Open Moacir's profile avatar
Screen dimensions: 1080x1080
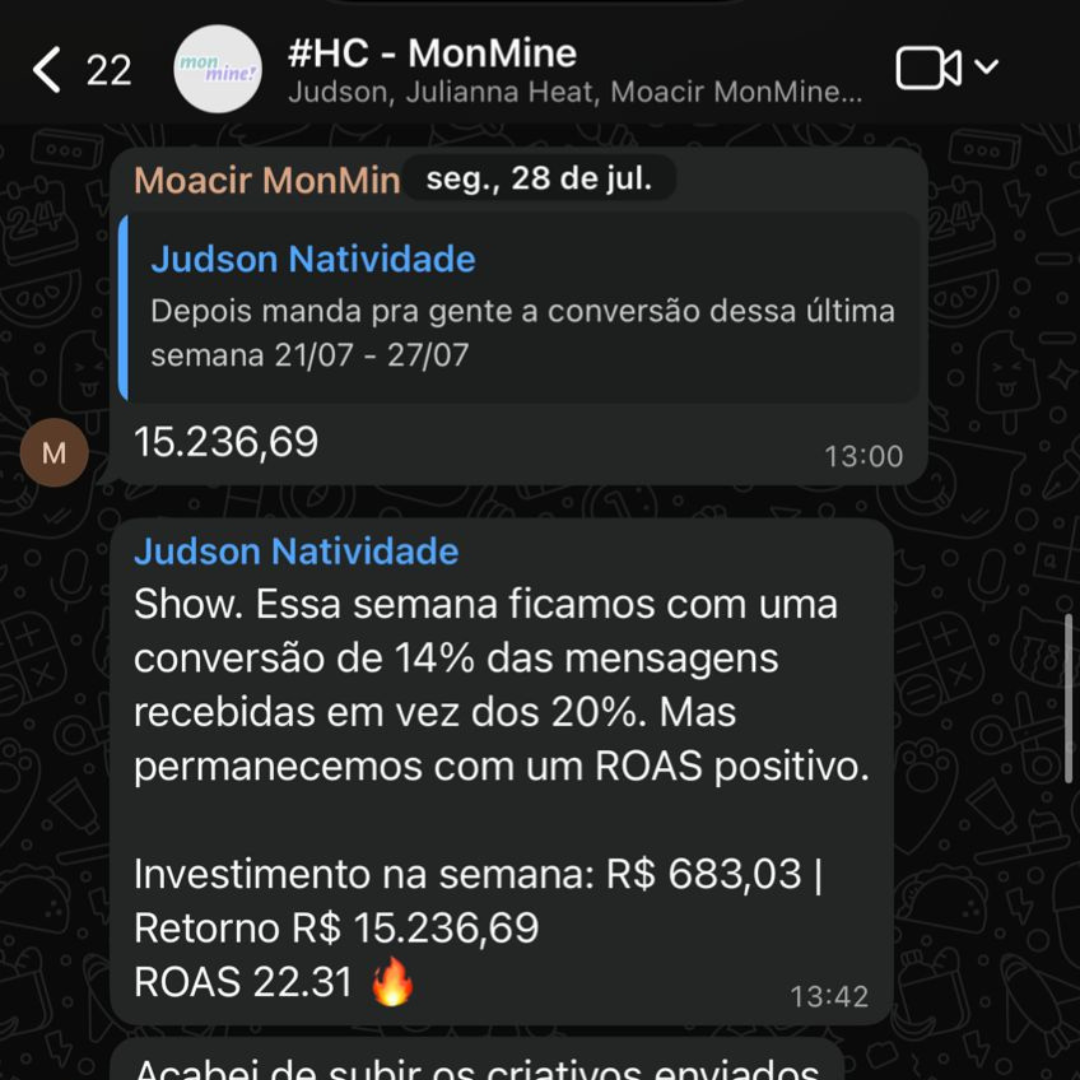coord(54,453)
